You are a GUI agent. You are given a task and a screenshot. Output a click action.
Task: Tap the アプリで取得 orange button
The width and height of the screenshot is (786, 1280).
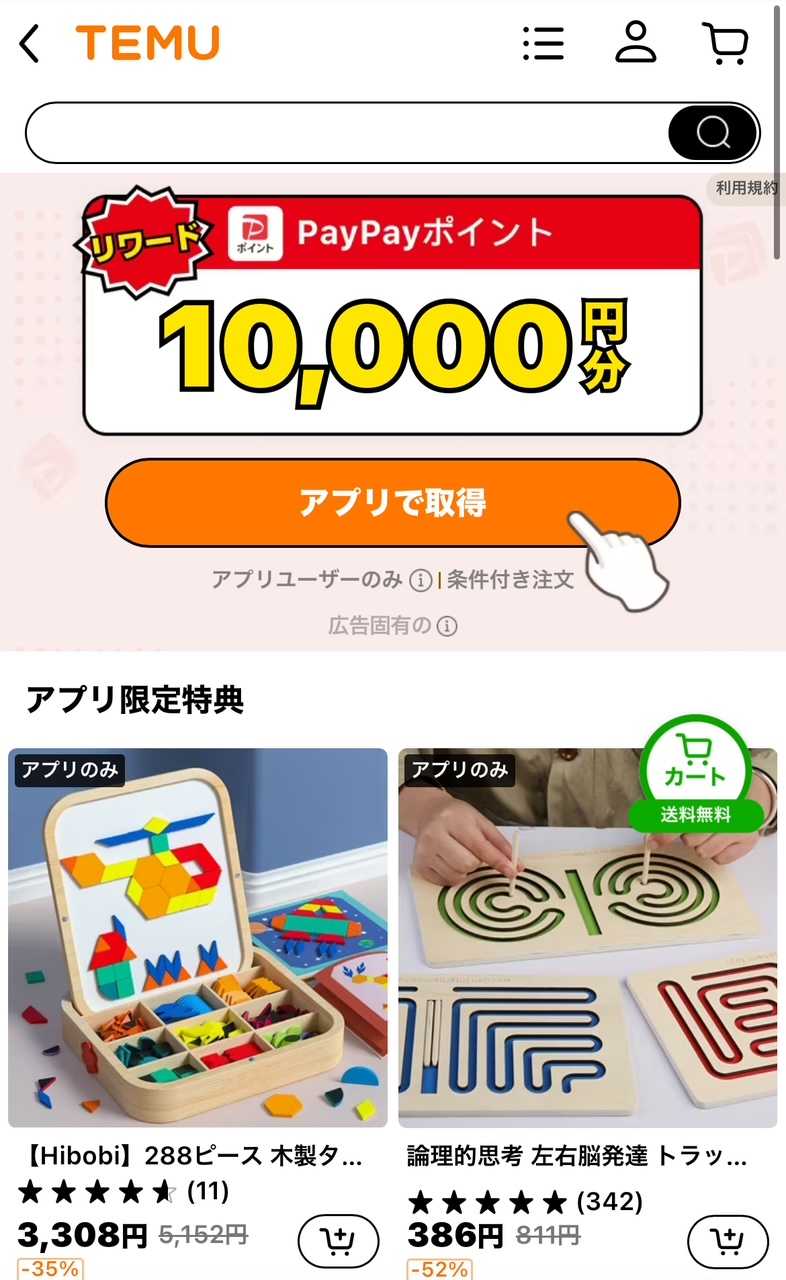[x=392, y=503]
